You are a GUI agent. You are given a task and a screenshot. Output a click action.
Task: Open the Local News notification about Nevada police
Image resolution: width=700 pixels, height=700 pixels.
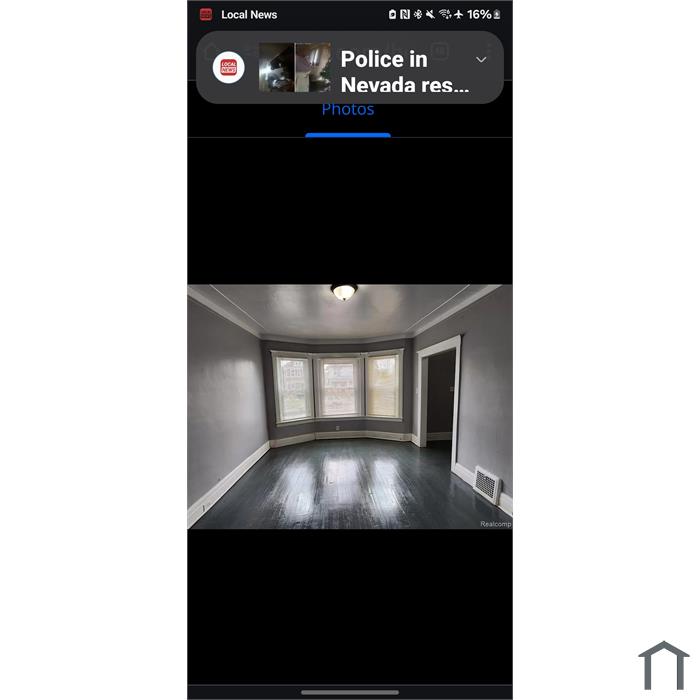click(400, 71)
